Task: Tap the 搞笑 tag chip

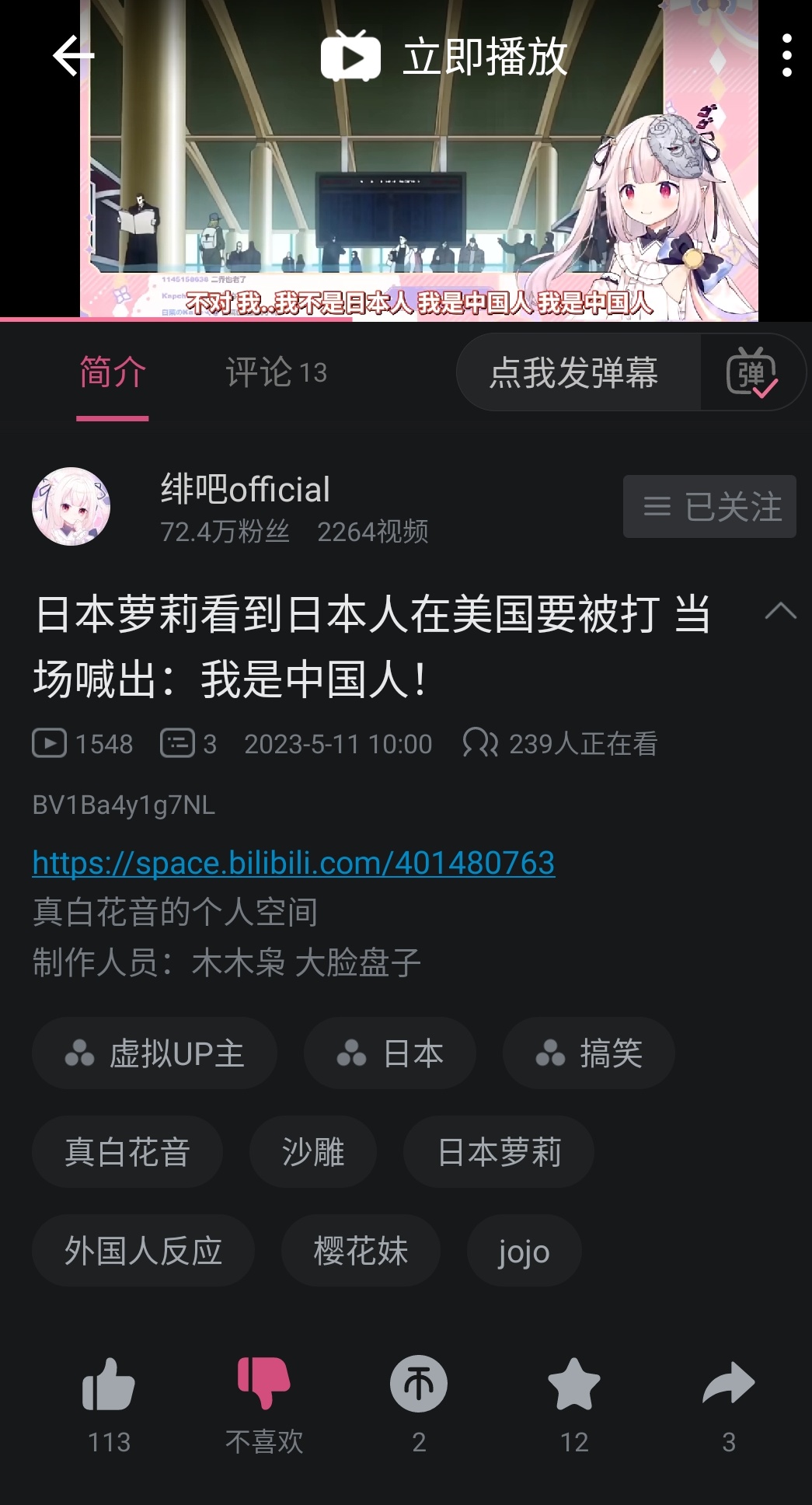Action: (x=588, y=1053)
